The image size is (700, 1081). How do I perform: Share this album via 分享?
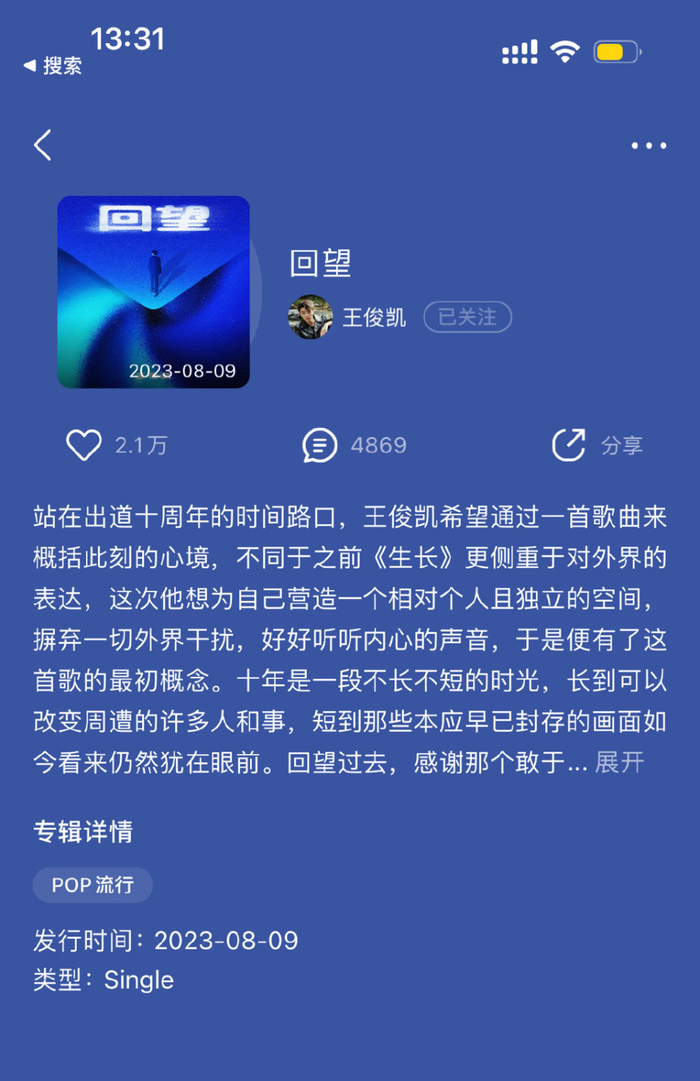597,445
